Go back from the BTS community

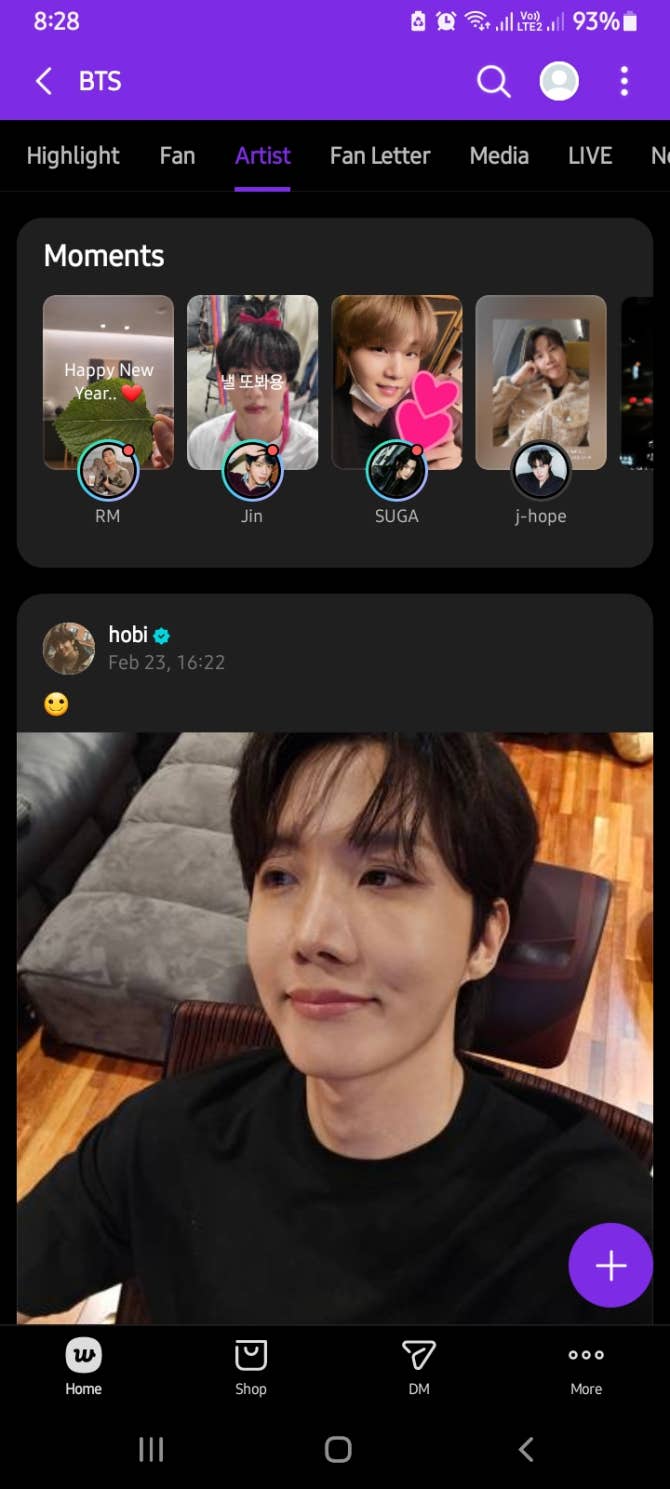tap(43, 81)
